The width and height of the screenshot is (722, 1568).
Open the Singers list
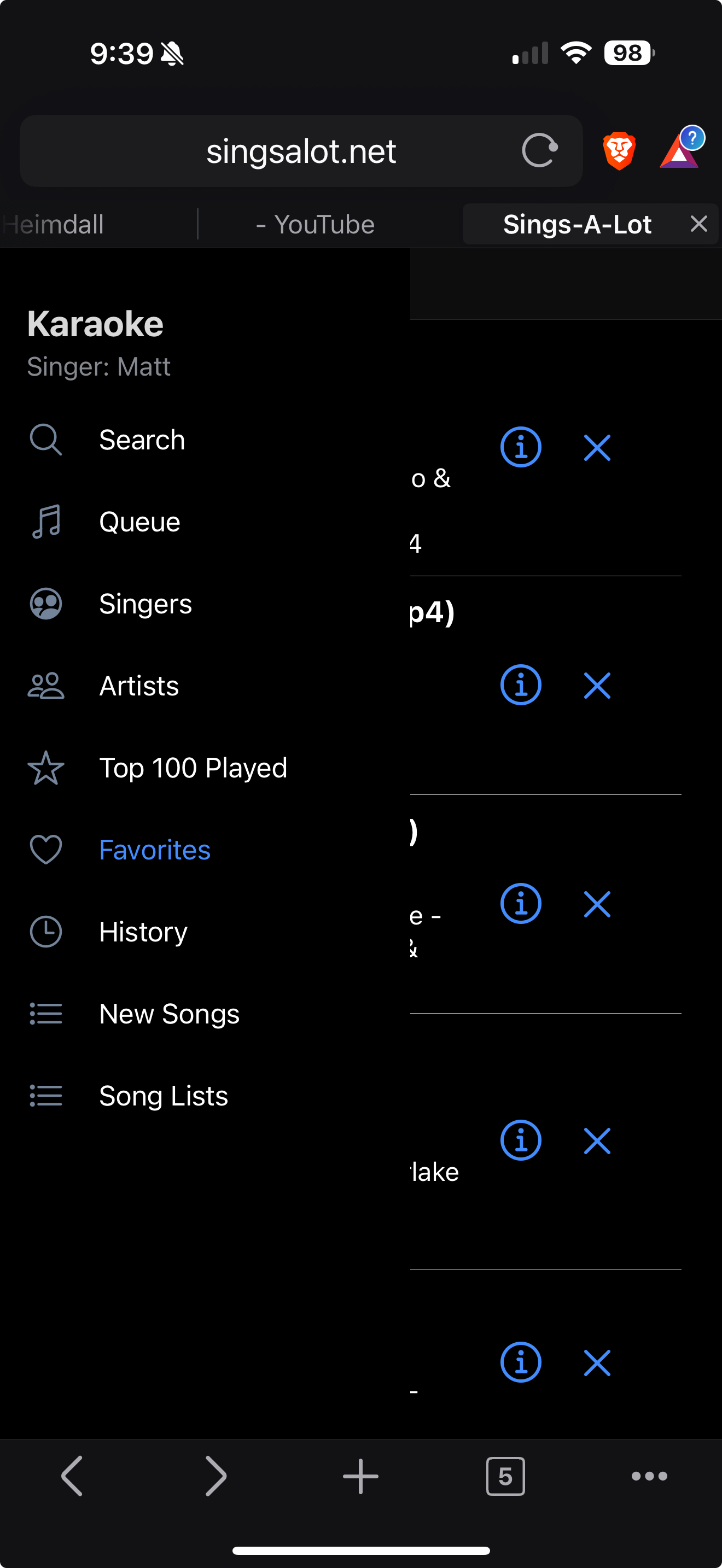tap(145, 604)
